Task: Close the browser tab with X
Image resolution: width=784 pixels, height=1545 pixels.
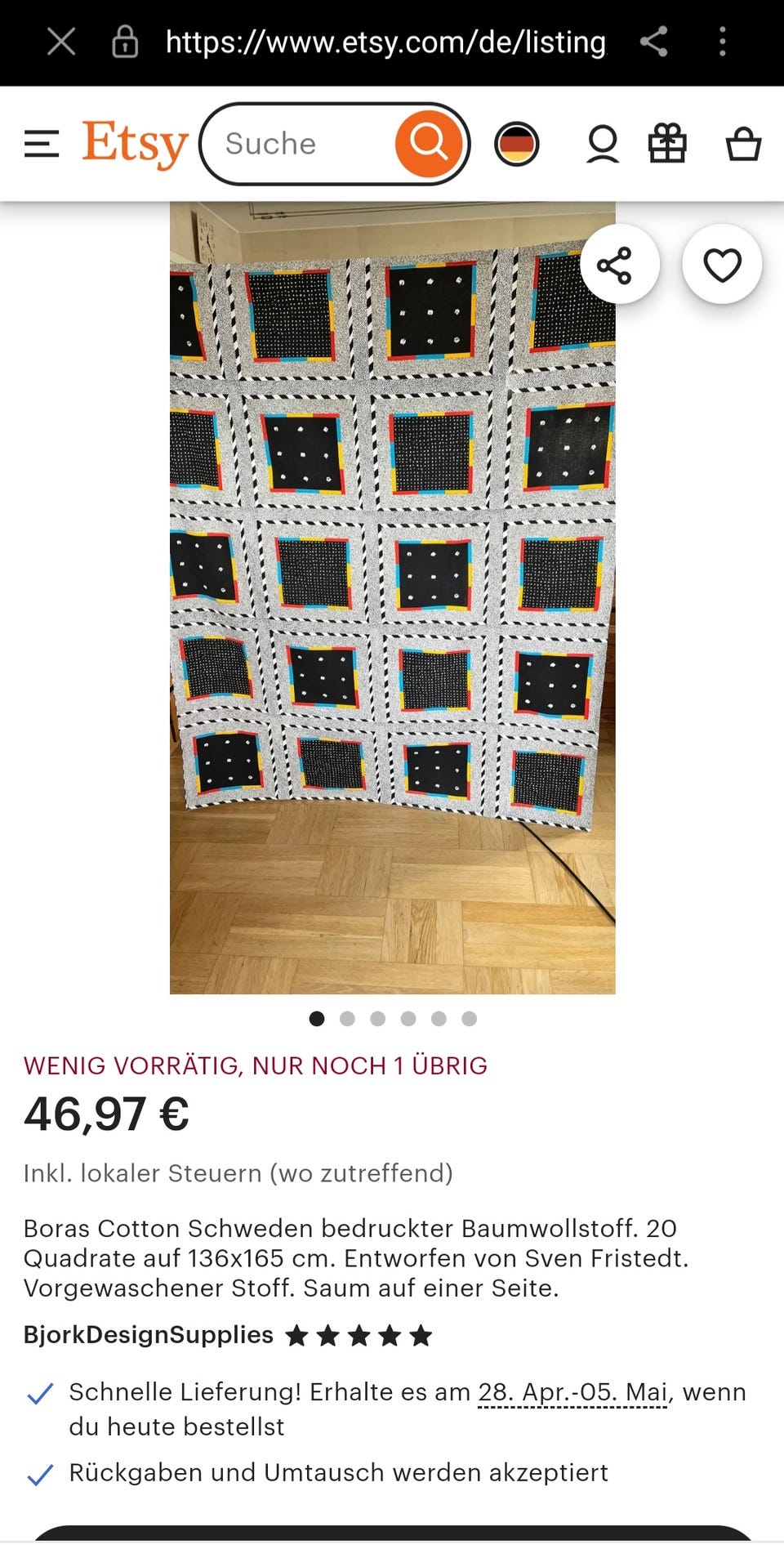Action: 61,42
